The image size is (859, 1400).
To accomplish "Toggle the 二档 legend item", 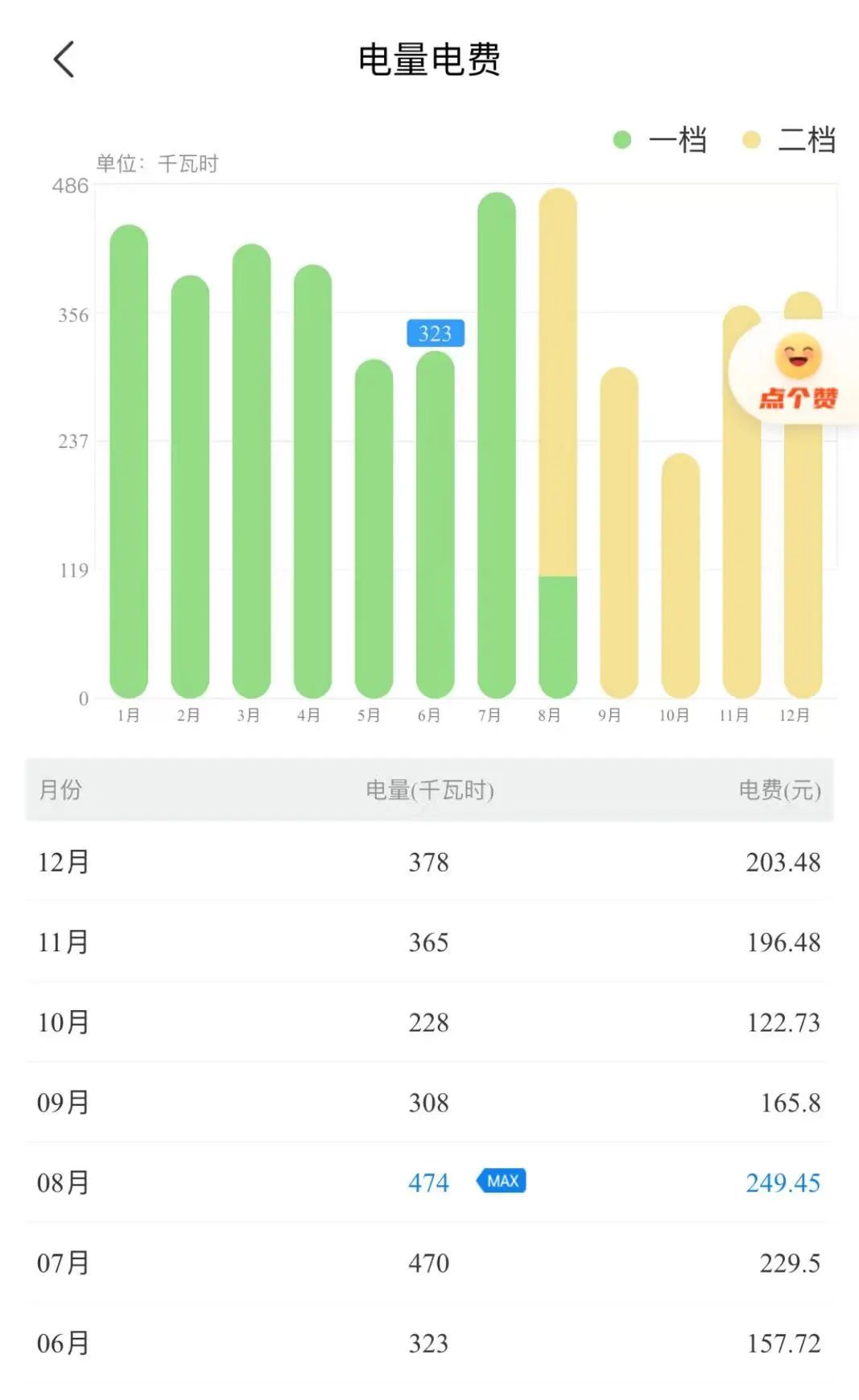I will pos(789,140).
